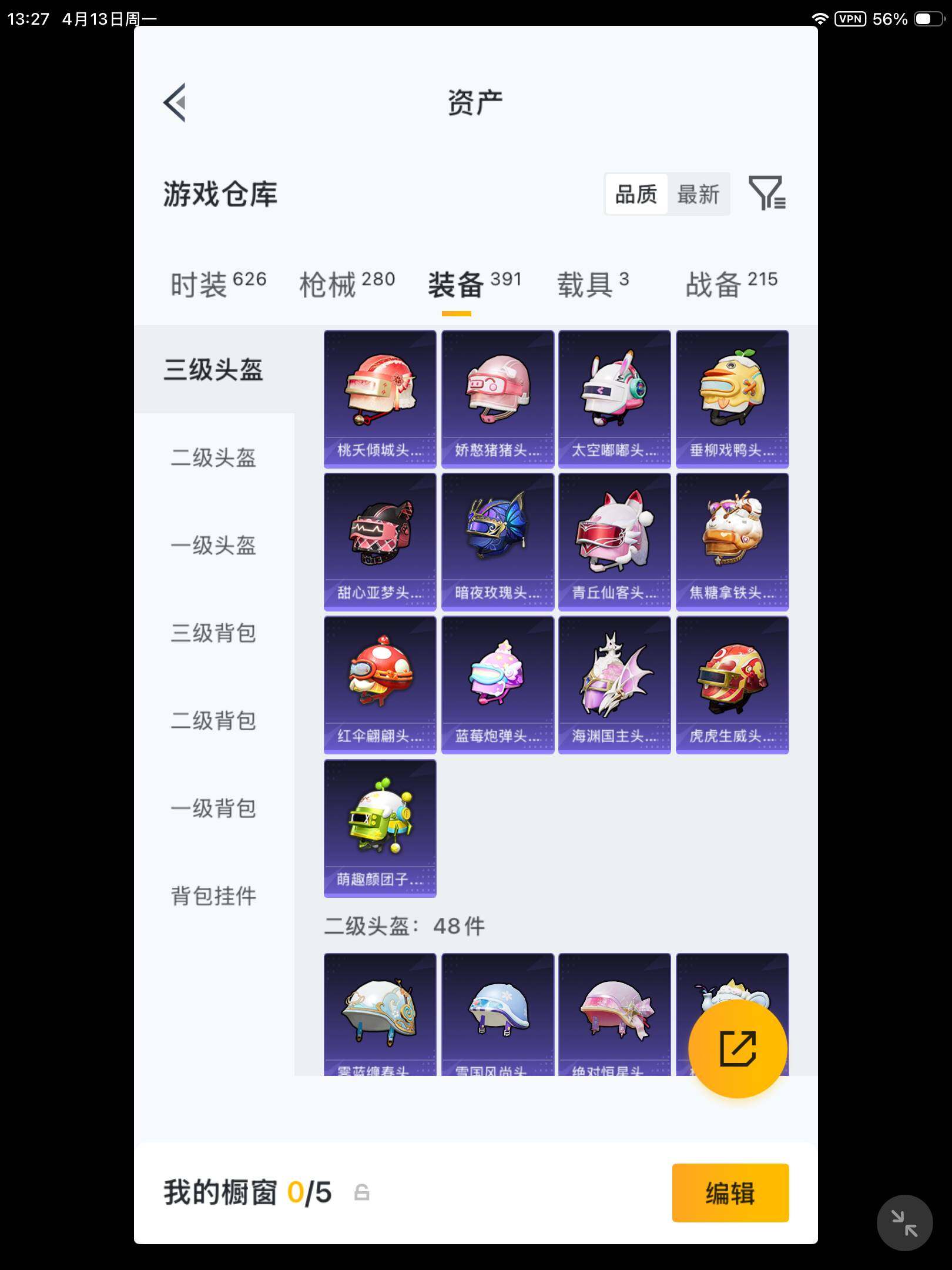Select 三级背包 from the left list

213,634
